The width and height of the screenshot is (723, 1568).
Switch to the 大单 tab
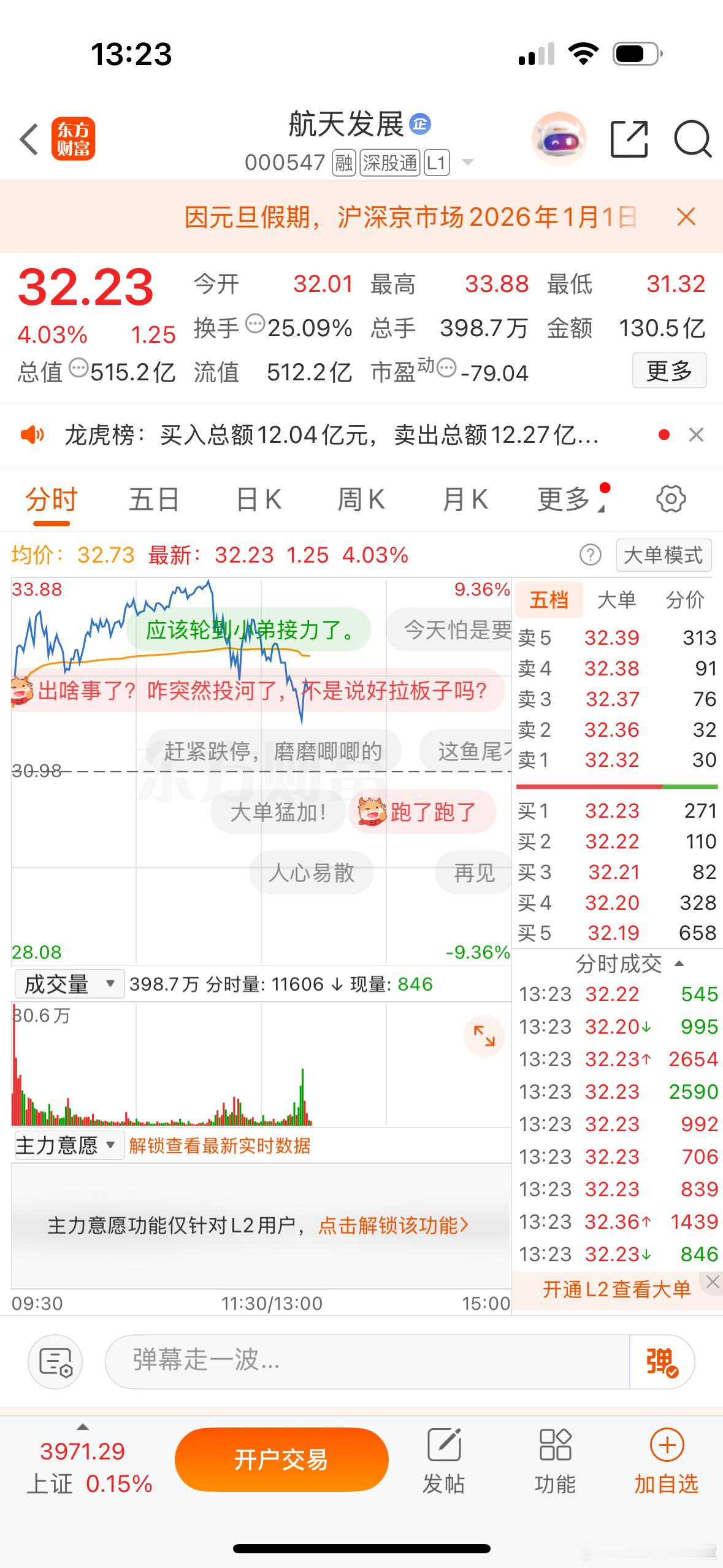tap(617, 599)
